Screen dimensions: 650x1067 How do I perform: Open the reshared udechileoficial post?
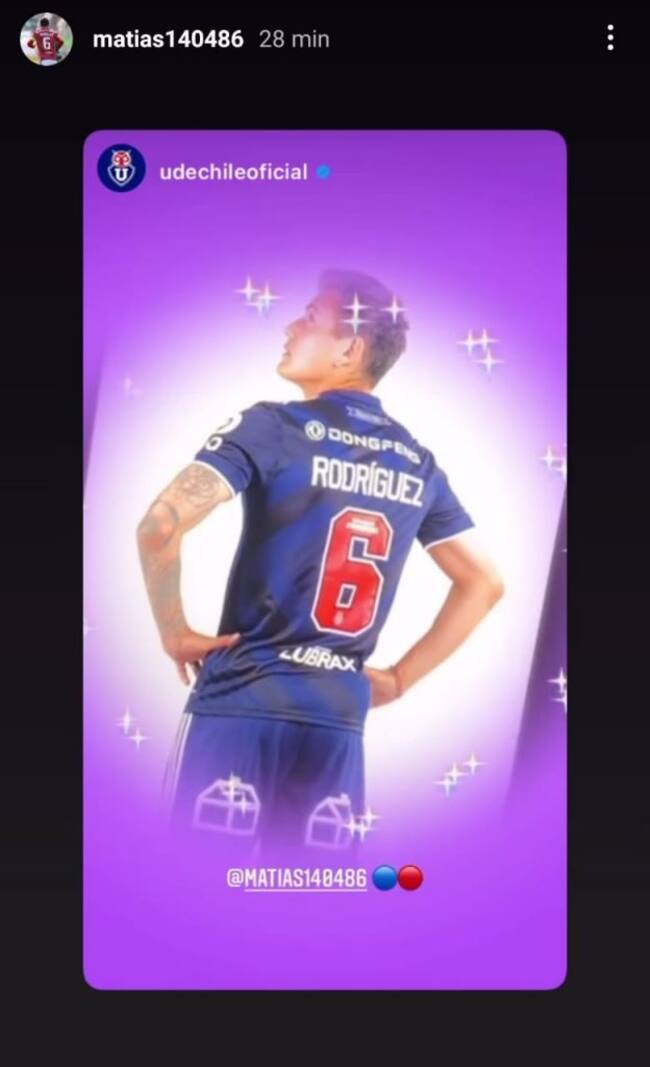pos(324,560)
